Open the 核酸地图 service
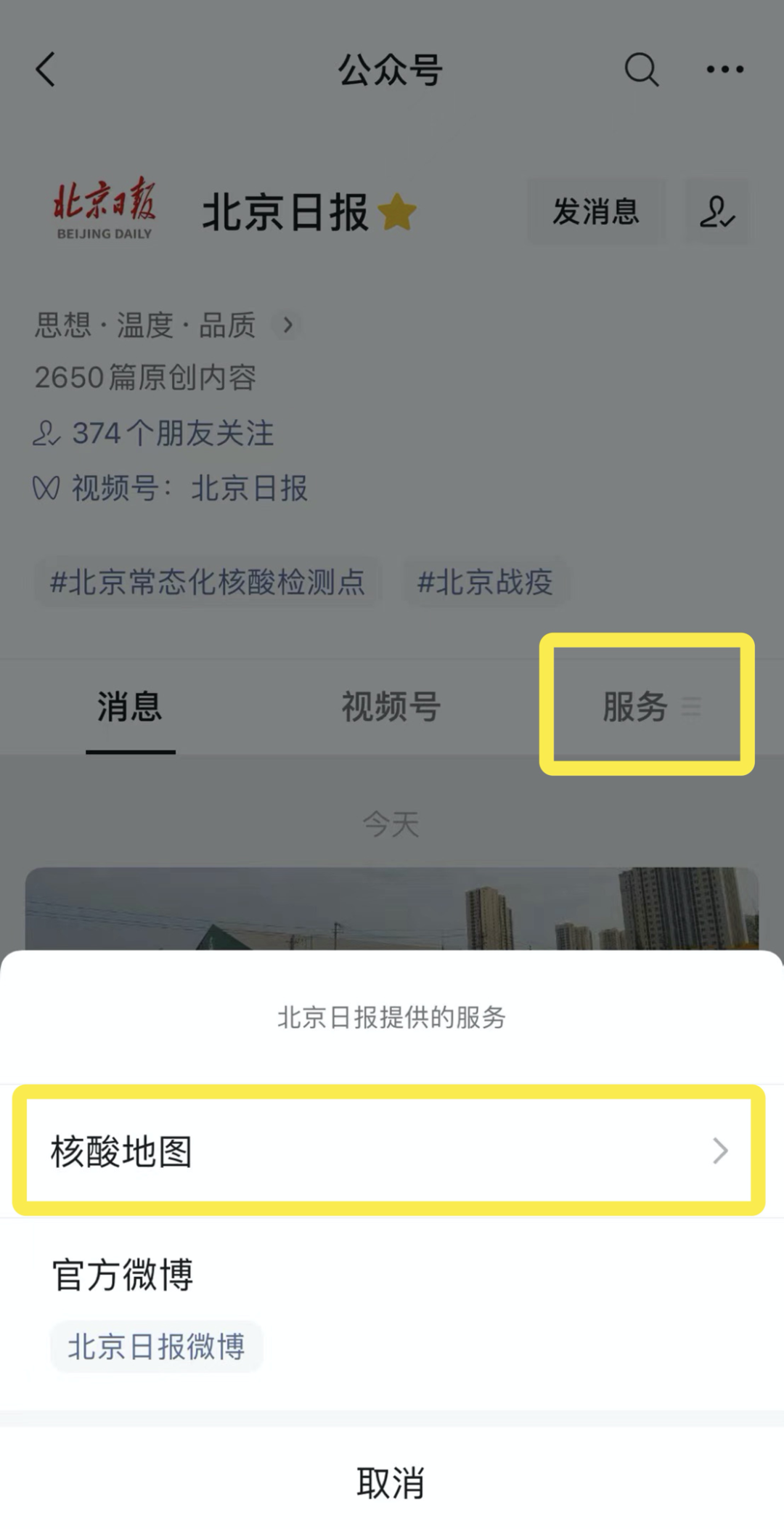Viewport: 784px width, 1529px height. point(389,1151)
